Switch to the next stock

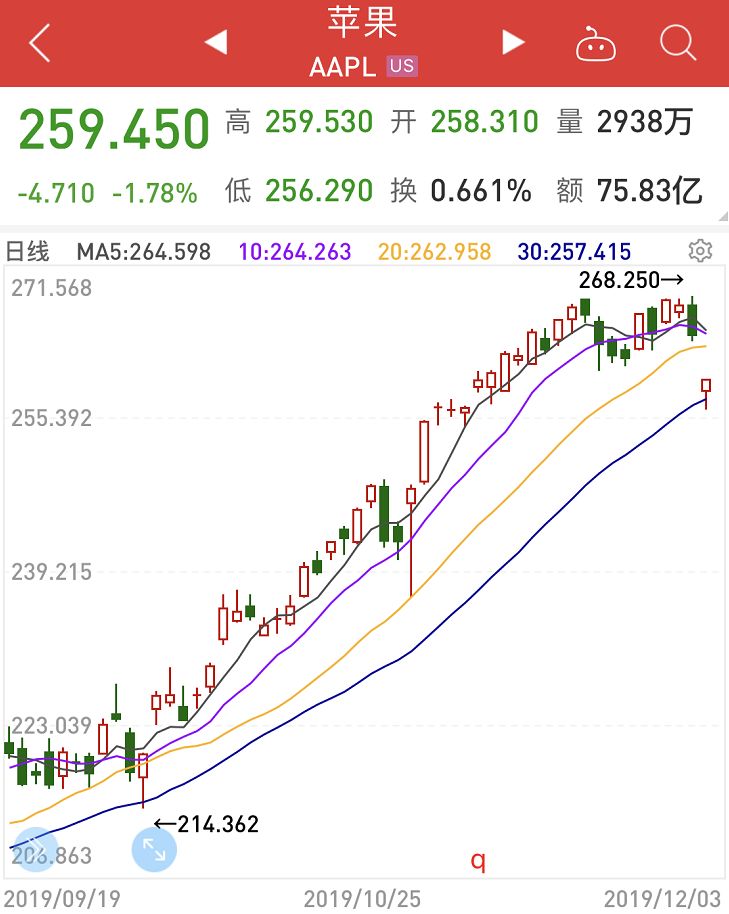pyautogui.click(x=513, y=43)
